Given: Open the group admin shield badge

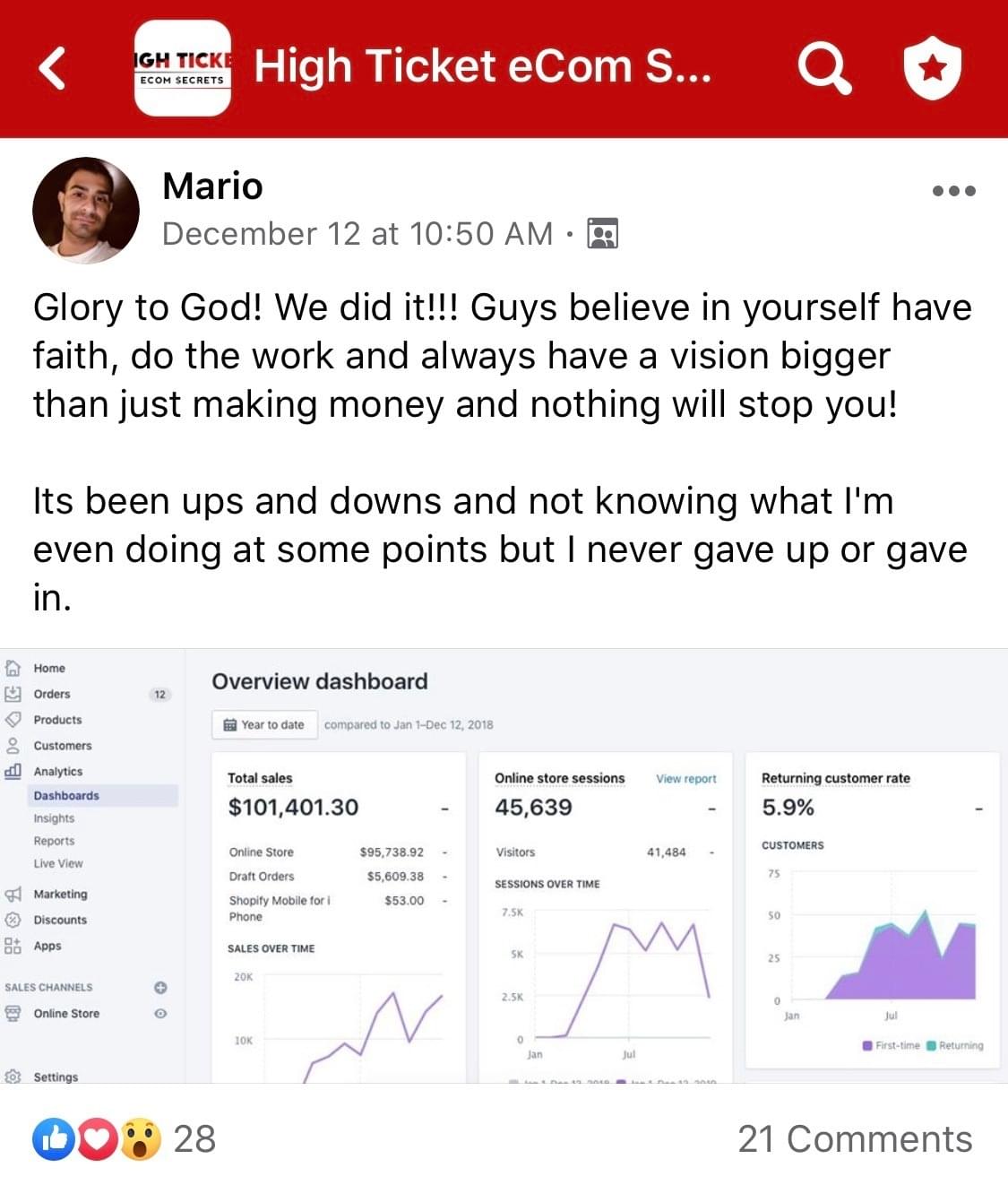Looking at the screenshot, I should tap(932, 68).
